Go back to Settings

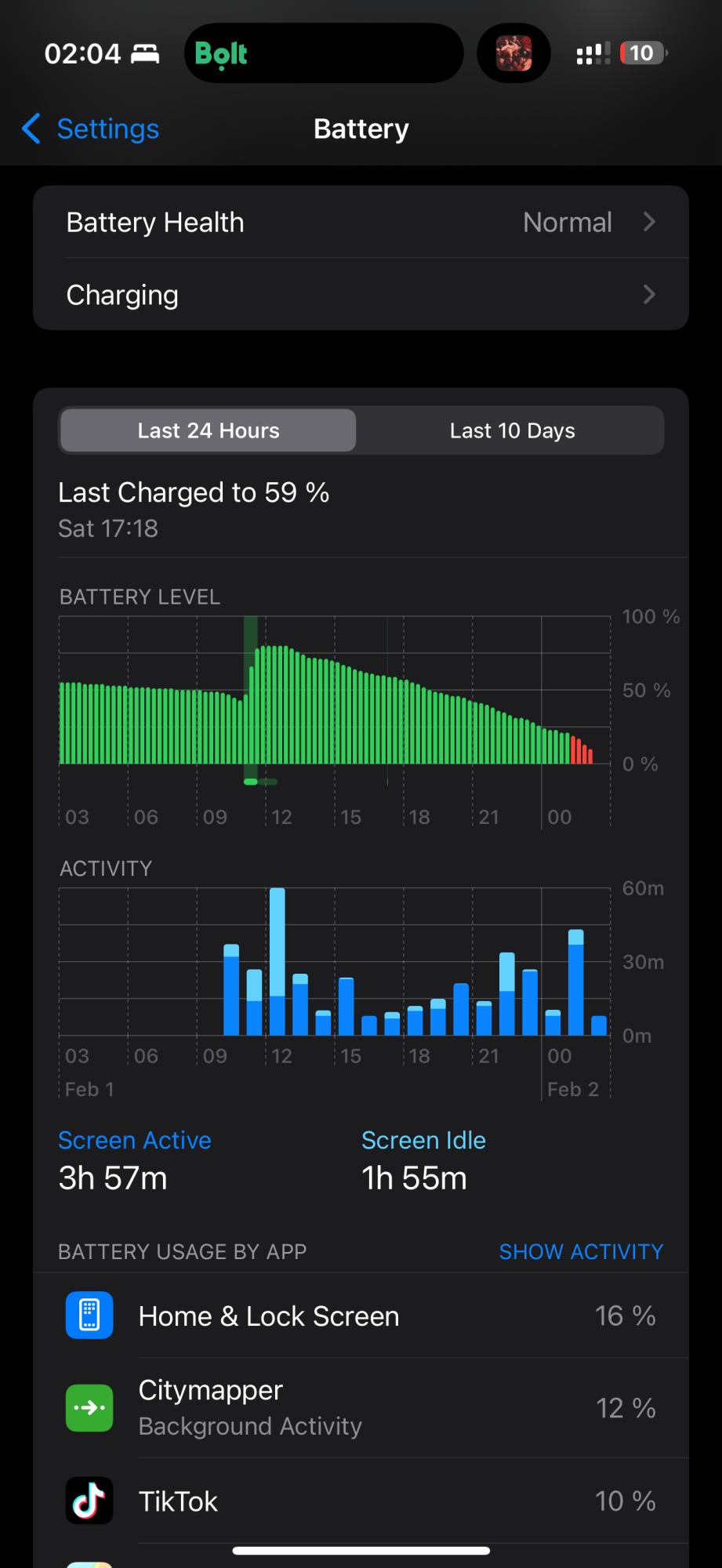tap(91, 129)
